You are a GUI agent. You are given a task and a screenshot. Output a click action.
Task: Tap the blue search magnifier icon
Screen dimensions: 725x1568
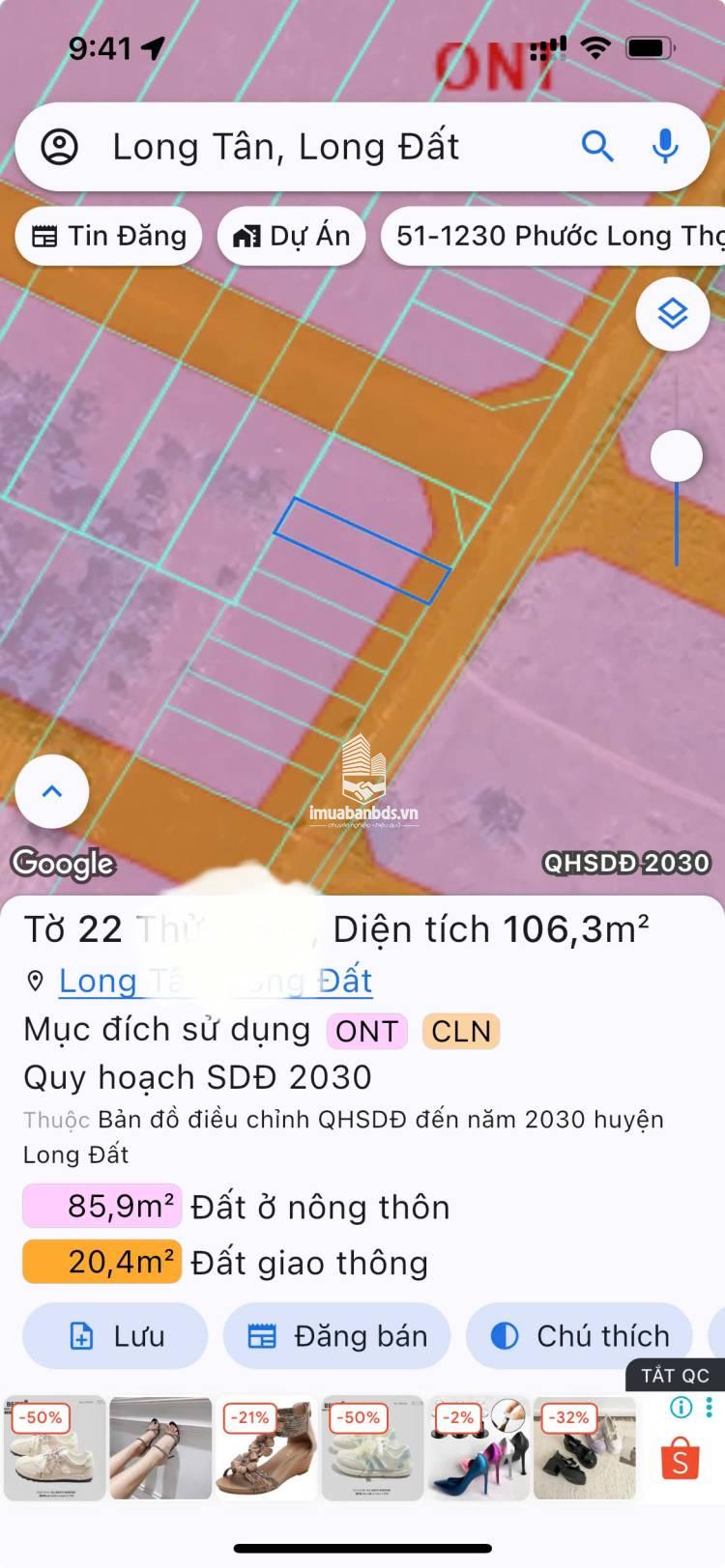(597, 147)
